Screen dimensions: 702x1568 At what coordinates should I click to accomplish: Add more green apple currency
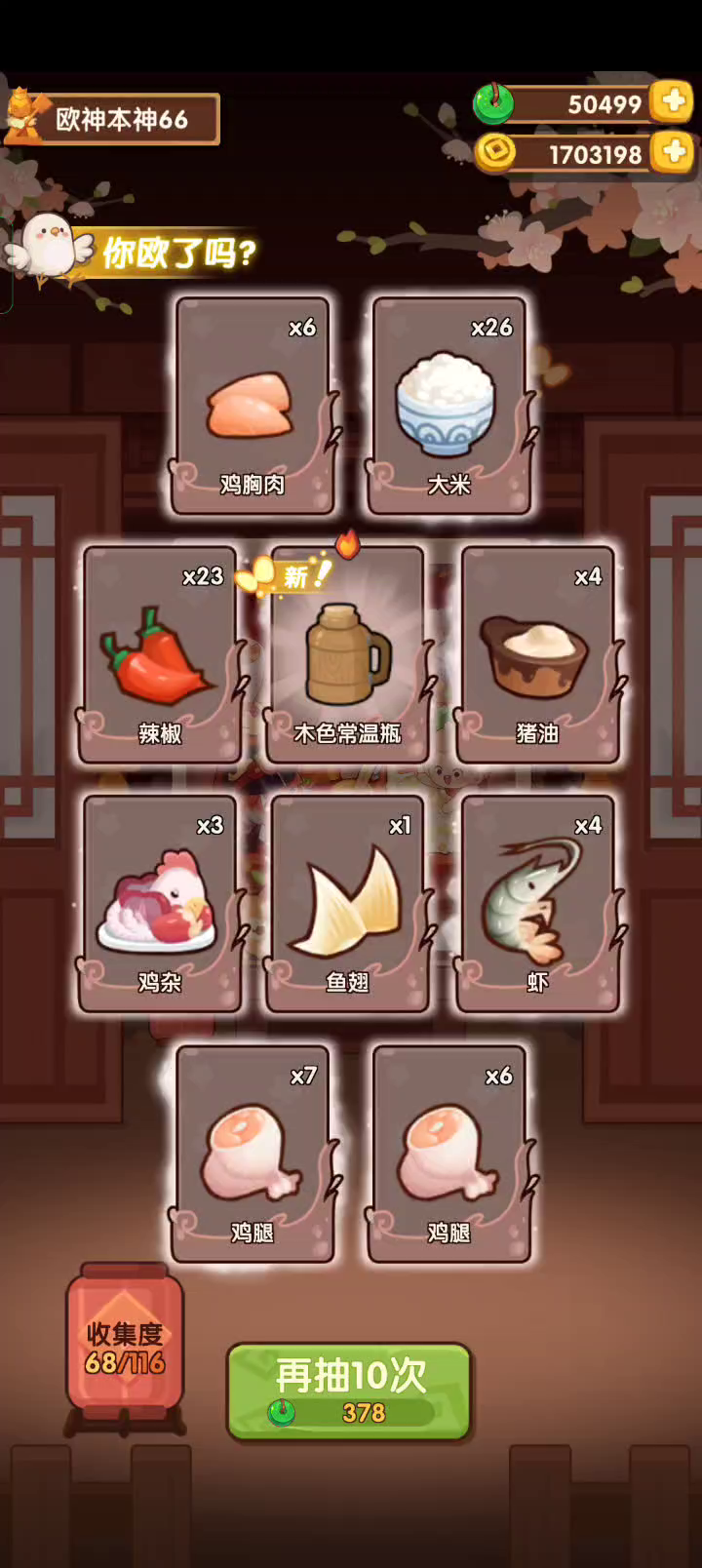[673, 101]
